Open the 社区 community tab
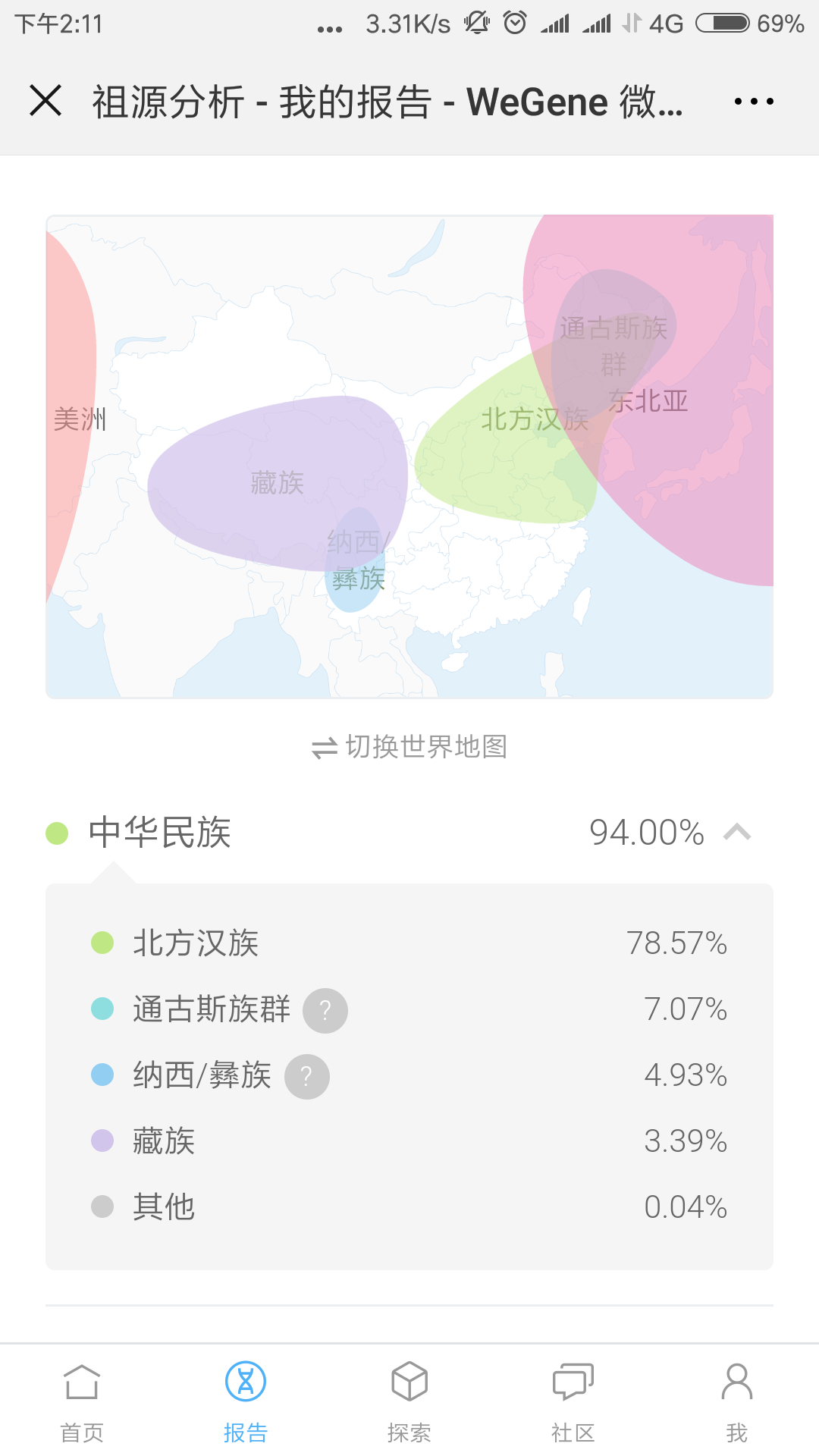 573,1402
